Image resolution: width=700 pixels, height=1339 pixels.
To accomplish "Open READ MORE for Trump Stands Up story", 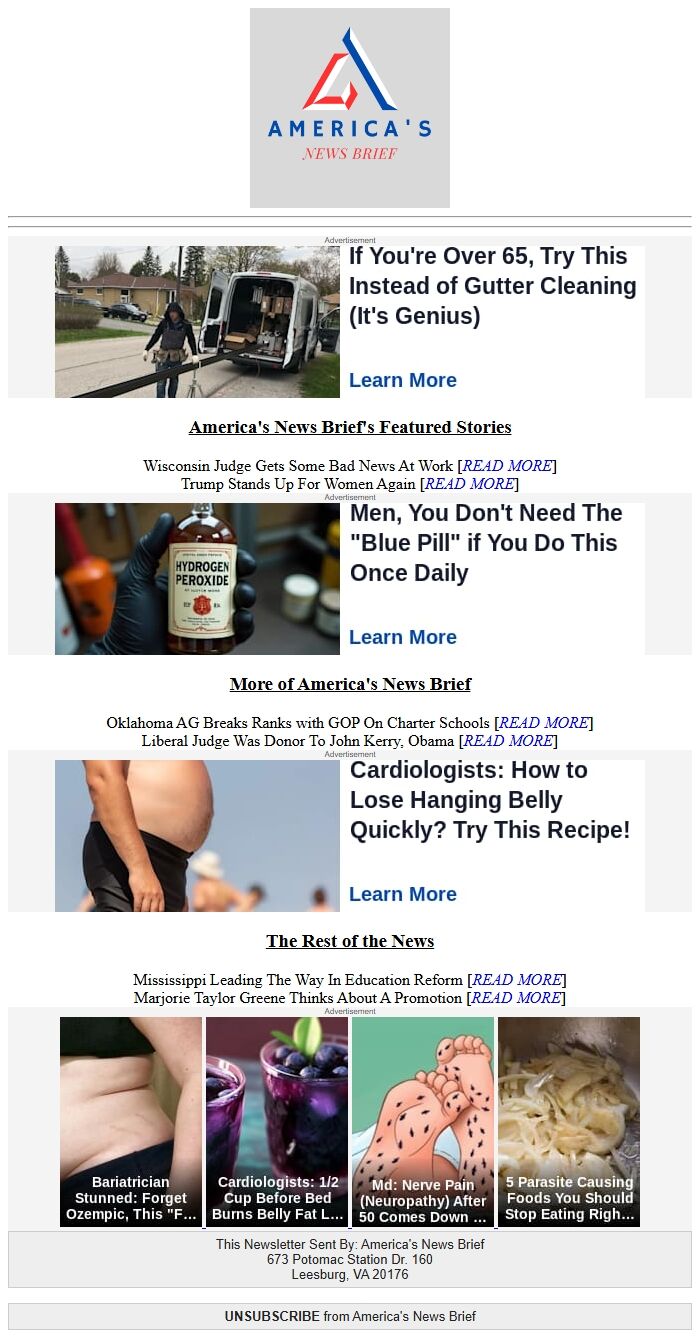I will pyautogui.click(x=469, y=484).
